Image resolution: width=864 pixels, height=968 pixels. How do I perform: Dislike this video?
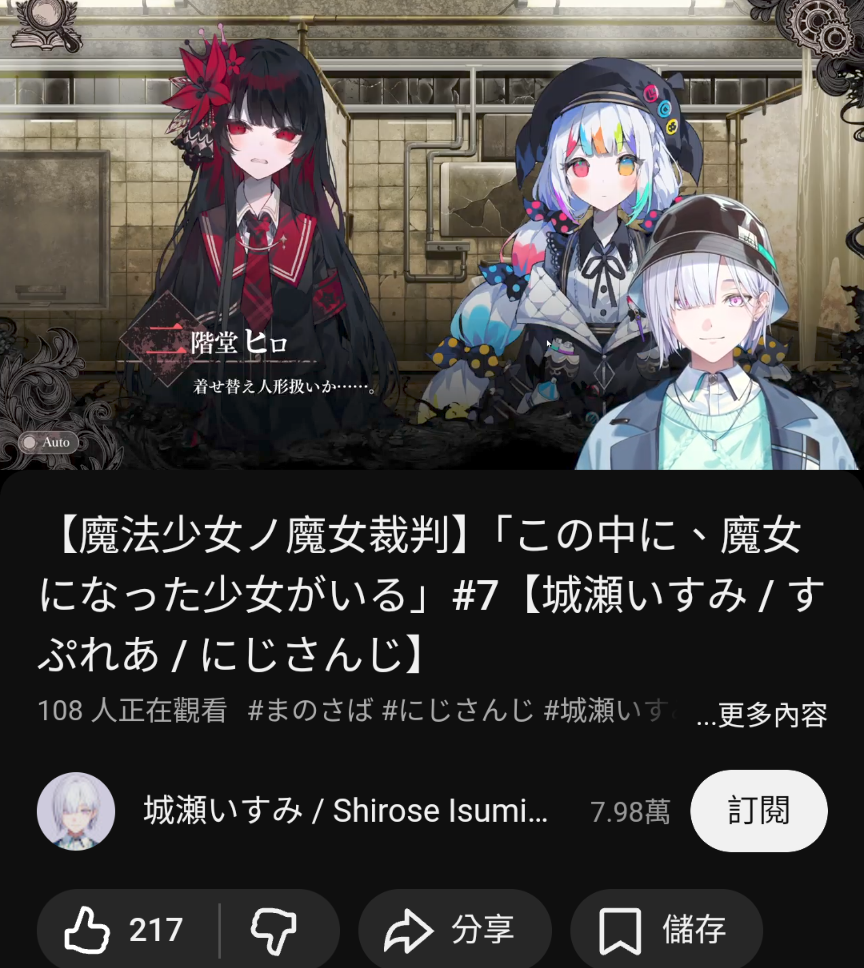[273, 931]
